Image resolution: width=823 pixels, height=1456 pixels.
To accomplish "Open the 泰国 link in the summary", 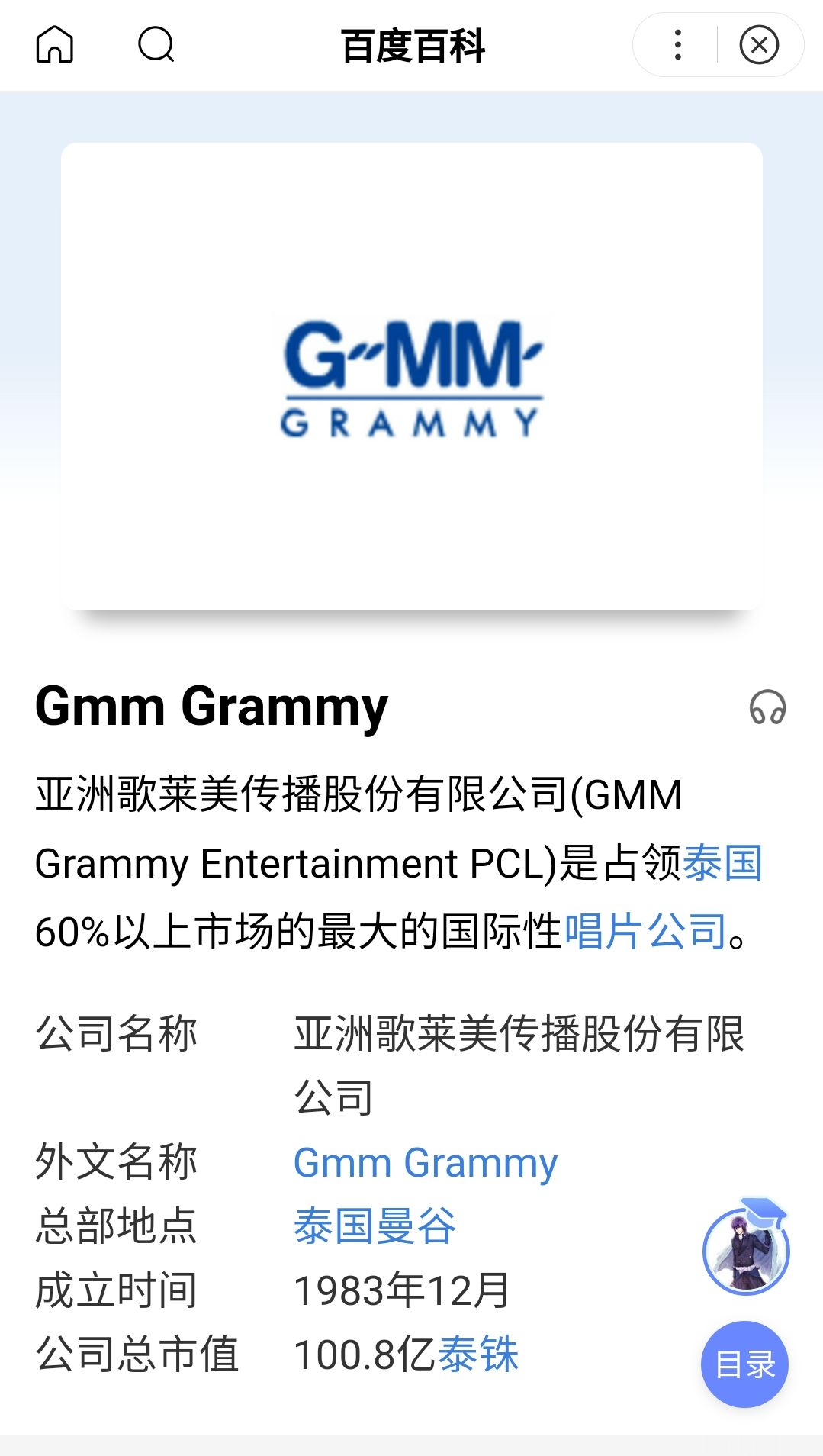I will [722, 863].
